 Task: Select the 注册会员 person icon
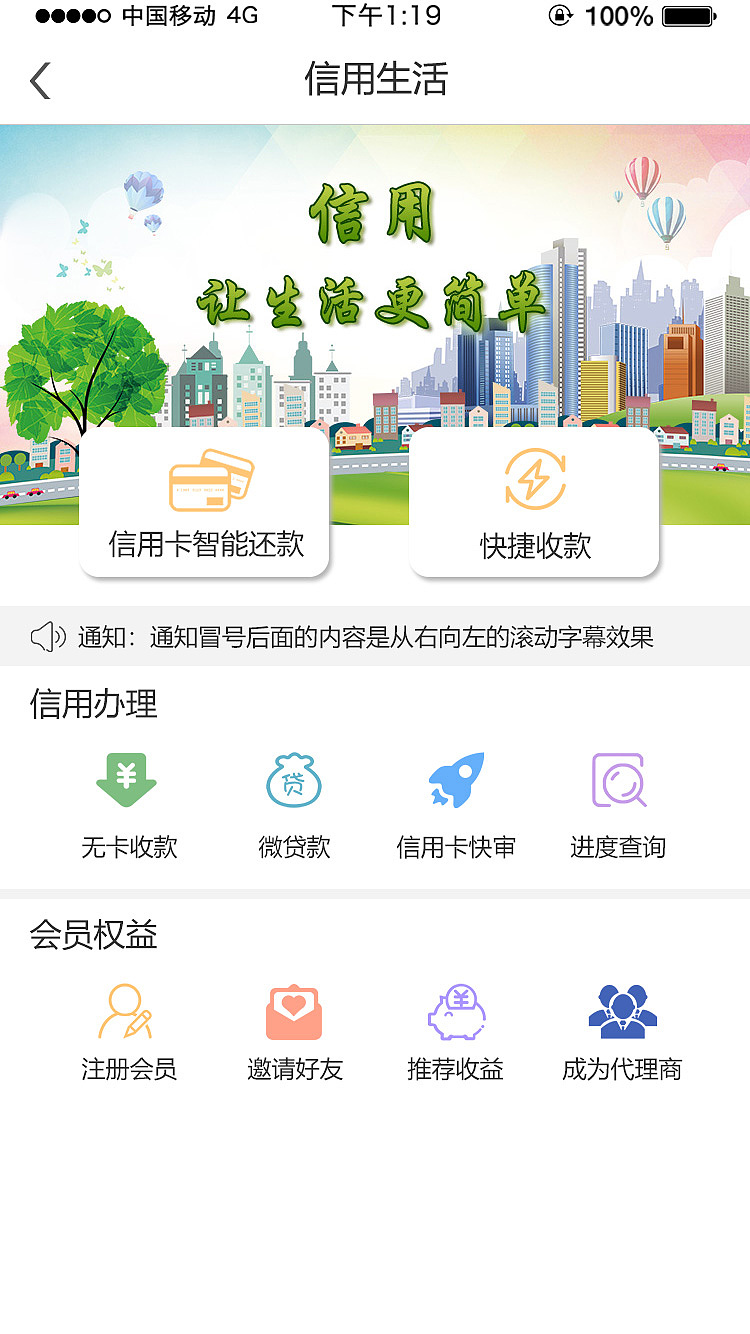pyautogui.click(x=127, y=1012)
